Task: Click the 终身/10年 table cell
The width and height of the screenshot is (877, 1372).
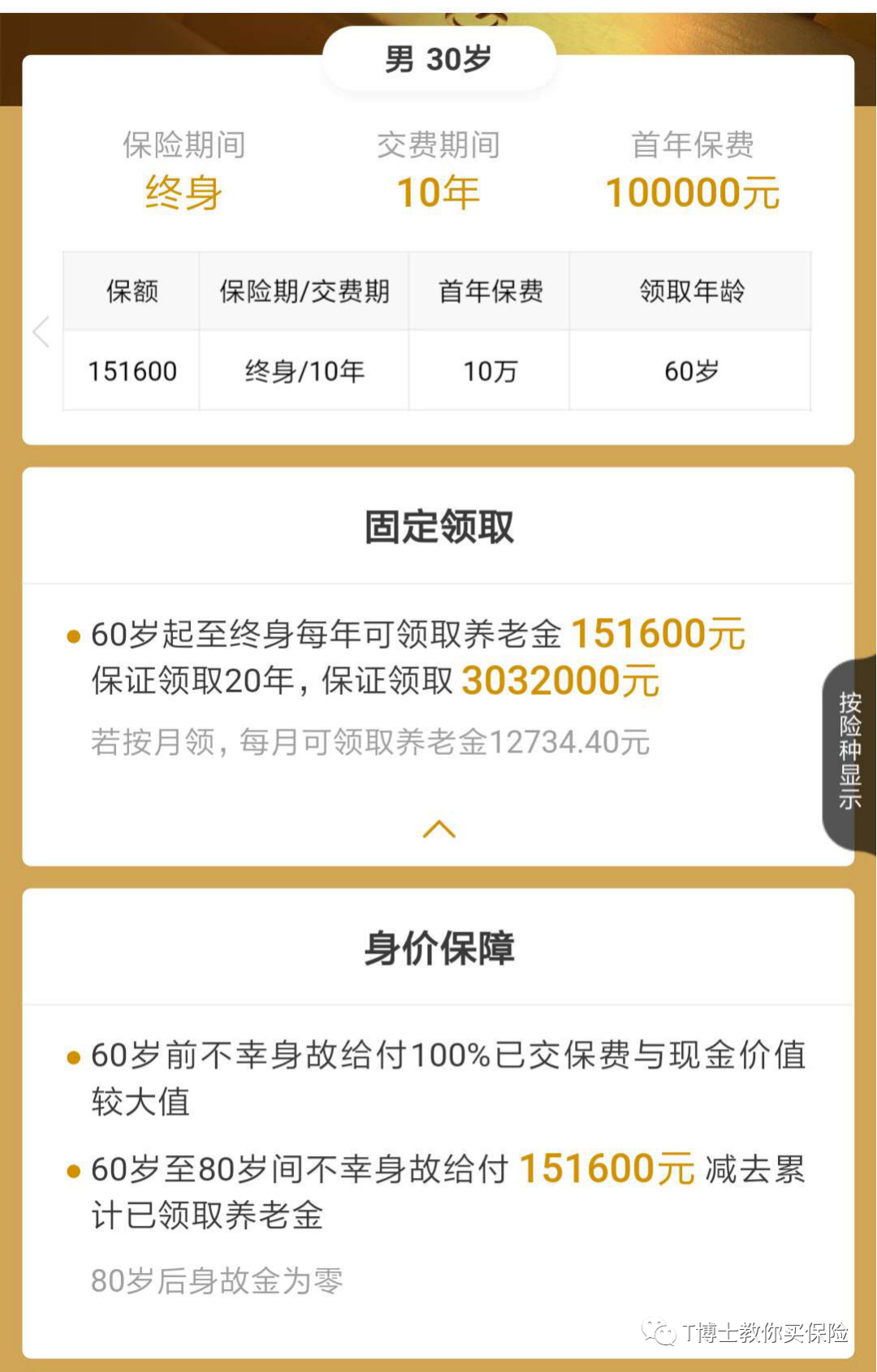Action: click(x=305, y=371)
